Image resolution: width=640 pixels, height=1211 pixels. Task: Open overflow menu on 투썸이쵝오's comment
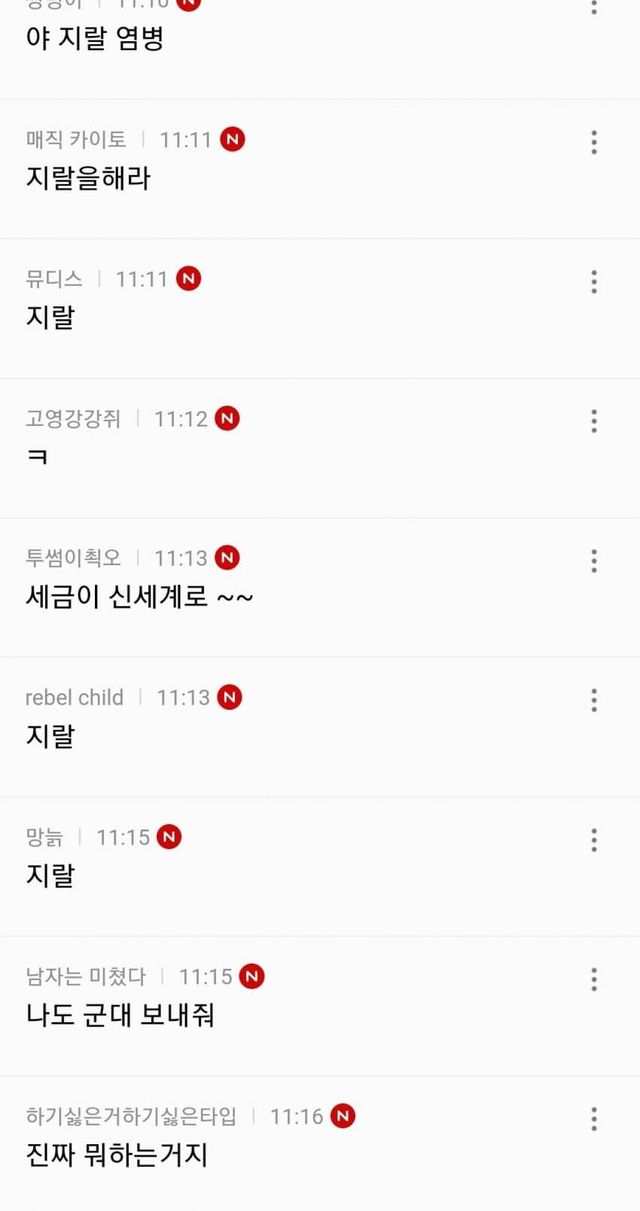(x=594, y=561)
